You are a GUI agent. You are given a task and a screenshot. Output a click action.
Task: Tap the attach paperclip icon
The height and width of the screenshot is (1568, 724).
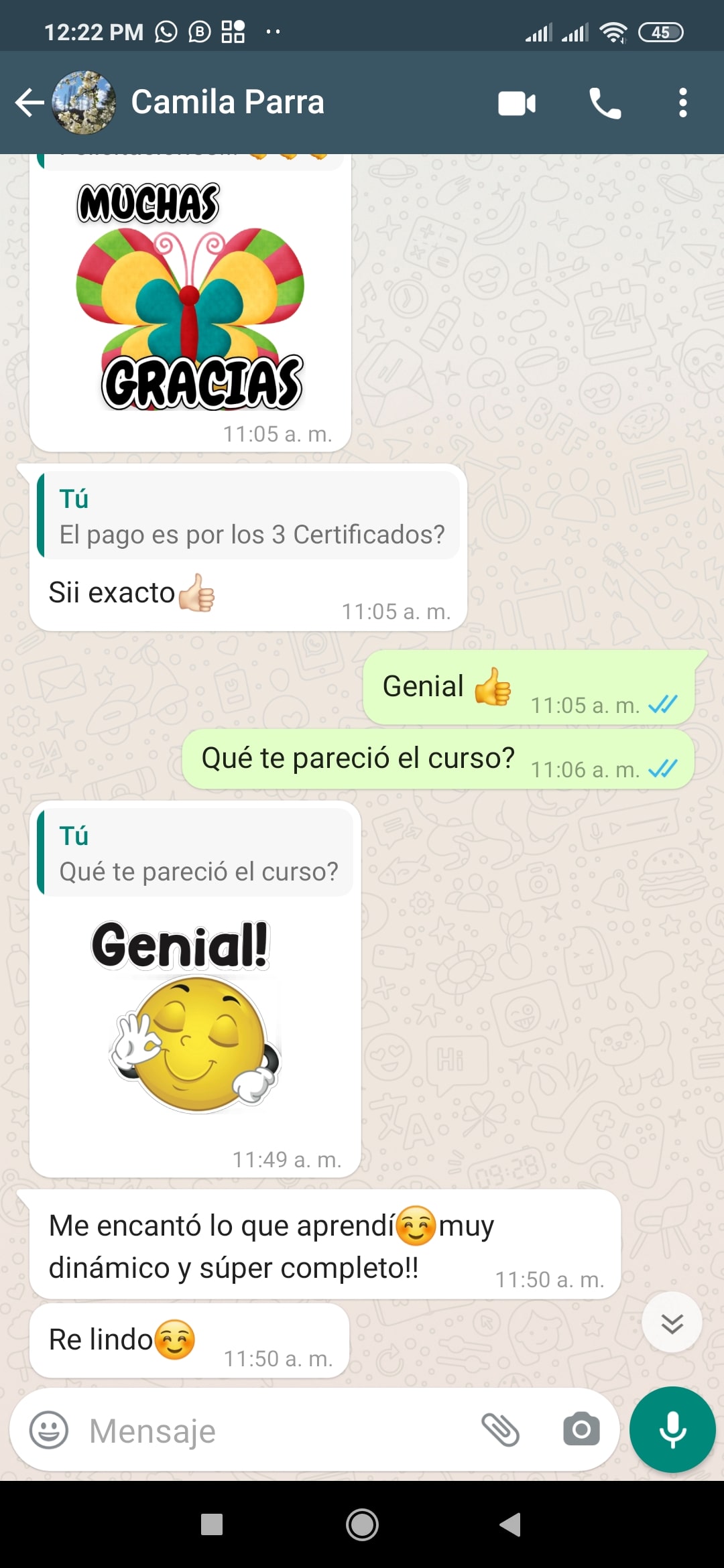tap(501, 1430)
